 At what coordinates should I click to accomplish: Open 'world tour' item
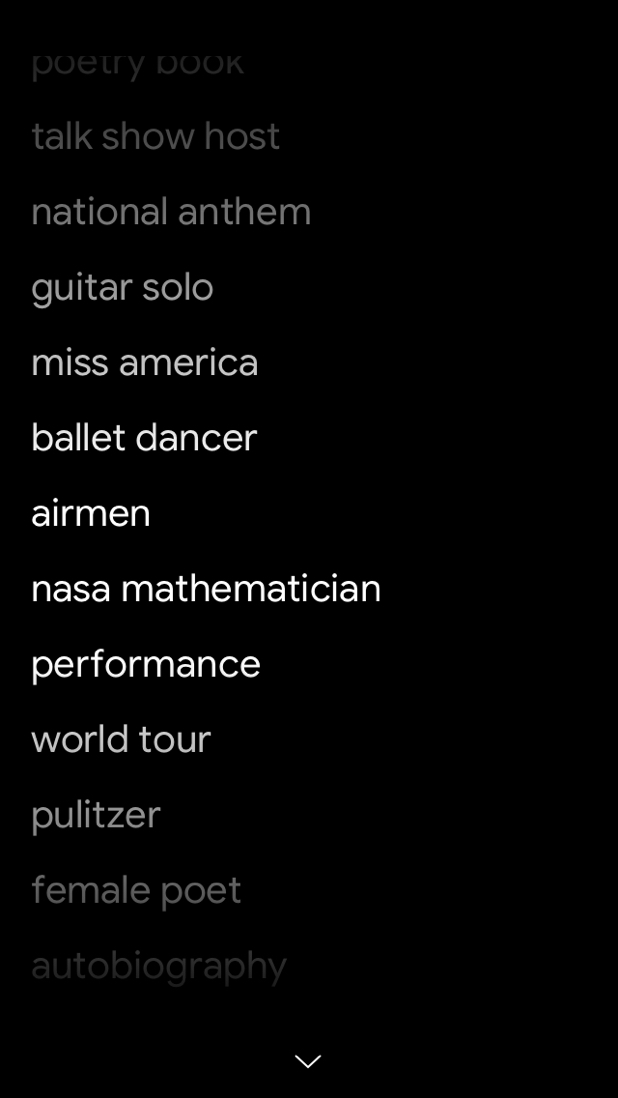pos(121,740)
